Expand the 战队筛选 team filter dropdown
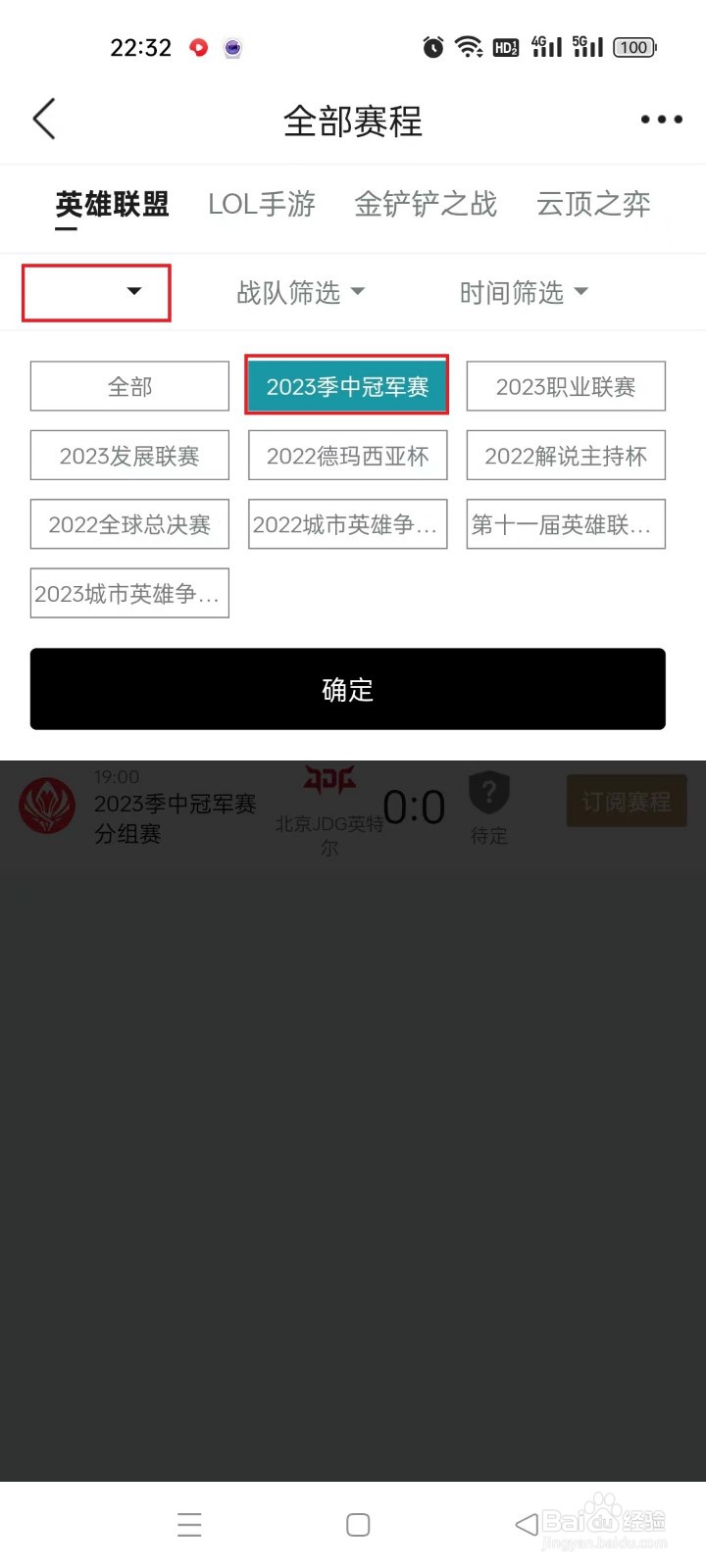 coord(300,292)
